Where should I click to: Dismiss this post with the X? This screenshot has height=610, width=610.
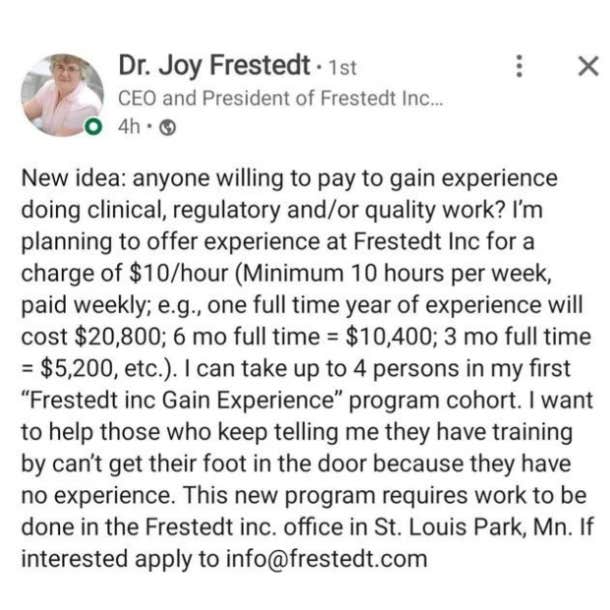[588, 67]
